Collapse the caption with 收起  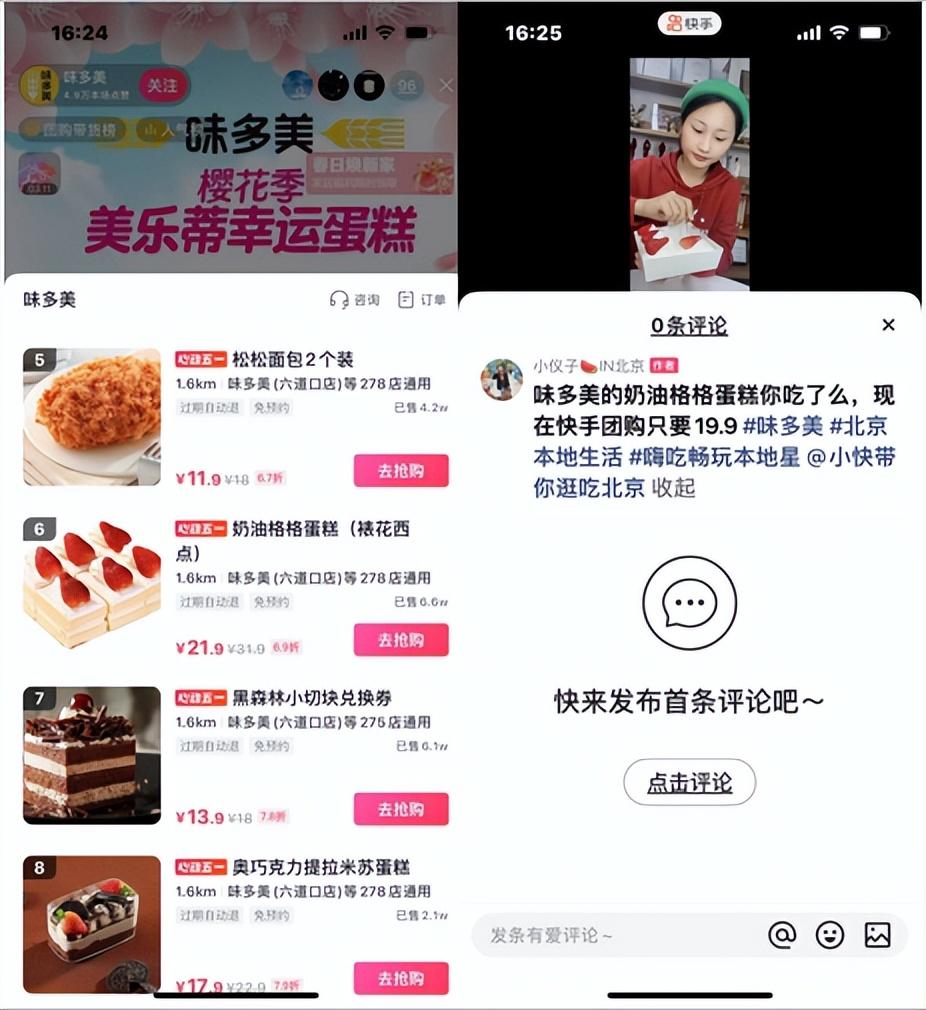674,488
